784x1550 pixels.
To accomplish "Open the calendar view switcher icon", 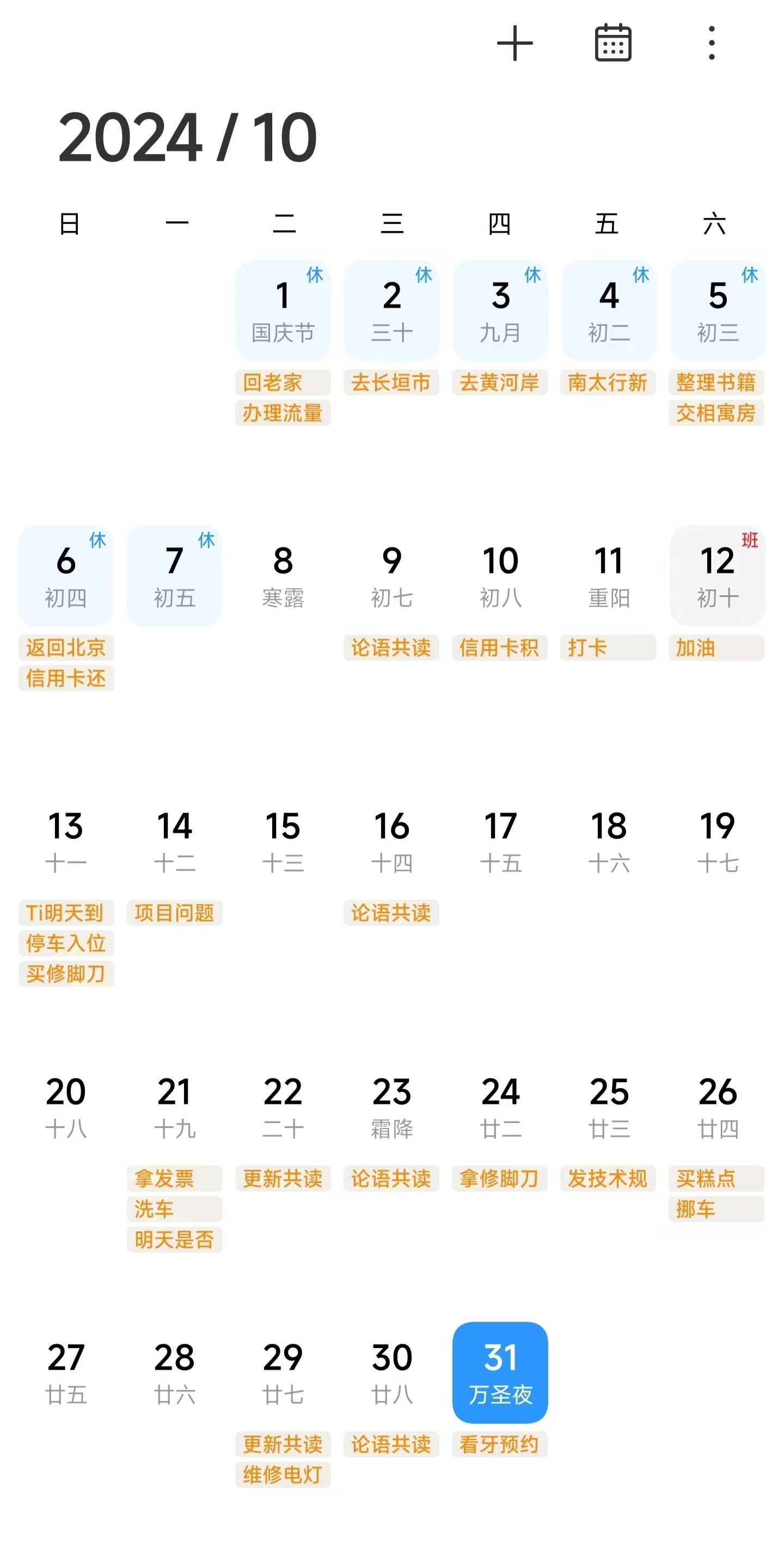I will pyautogui.click(x=612, y=44).
